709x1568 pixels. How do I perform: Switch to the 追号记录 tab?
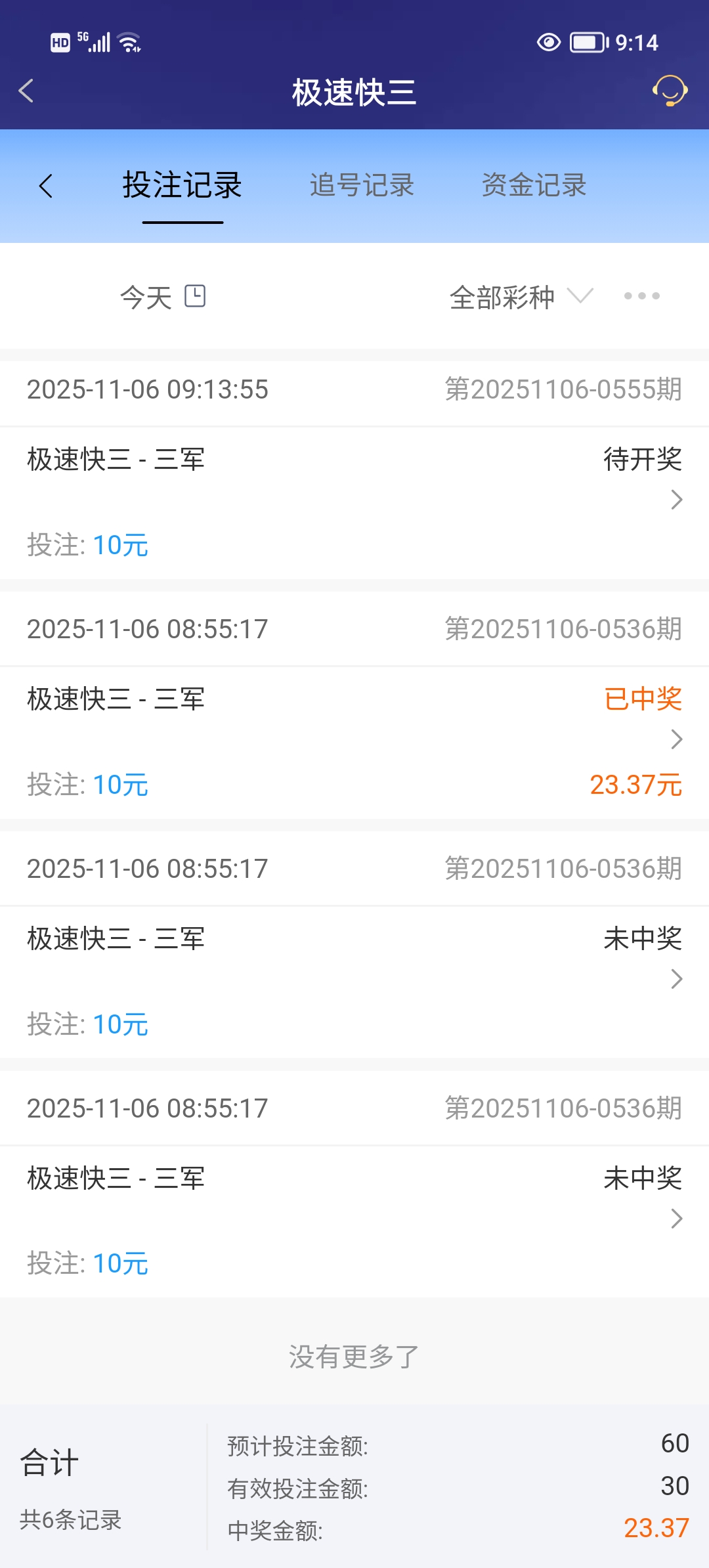[x=362, y=186]
